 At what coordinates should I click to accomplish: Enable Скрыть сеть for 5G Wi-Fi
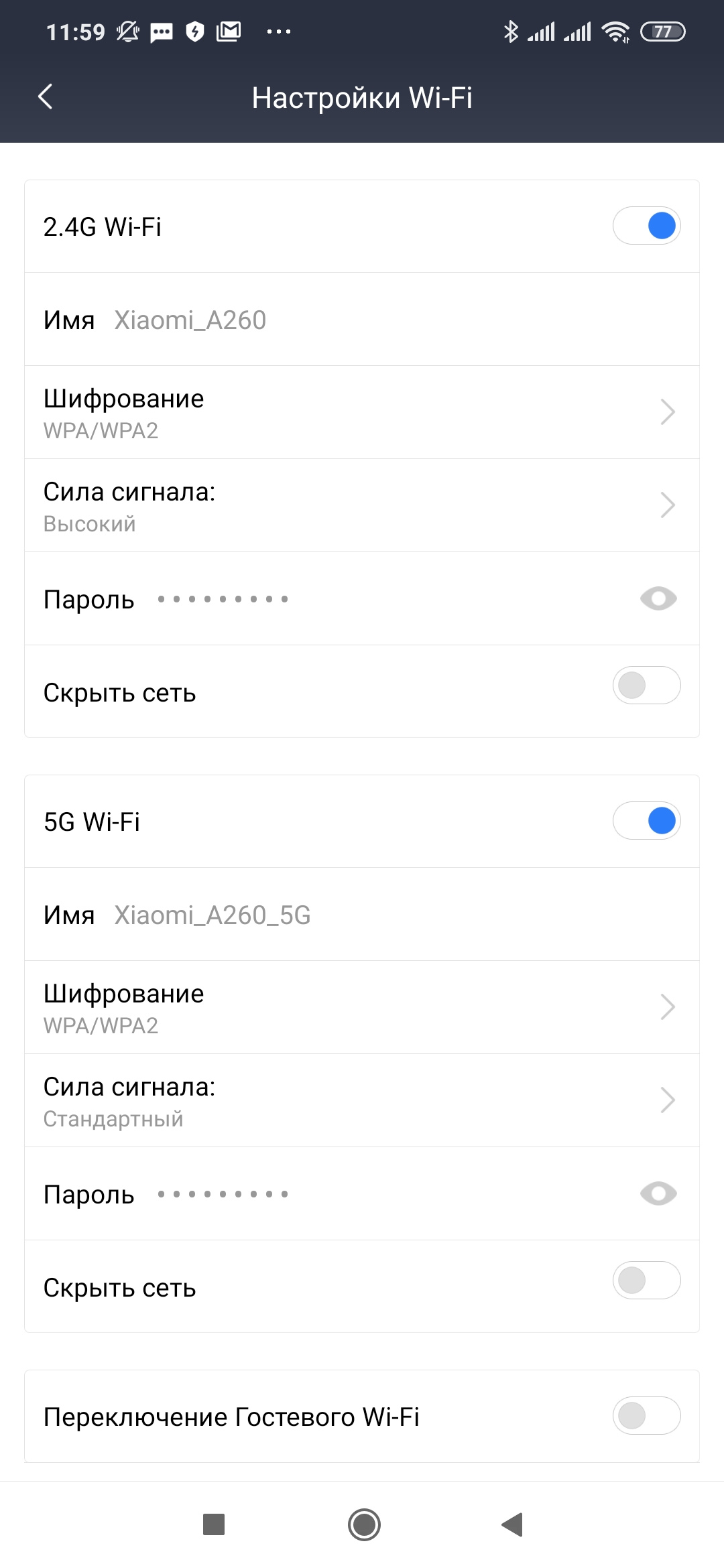point(646,1281)
